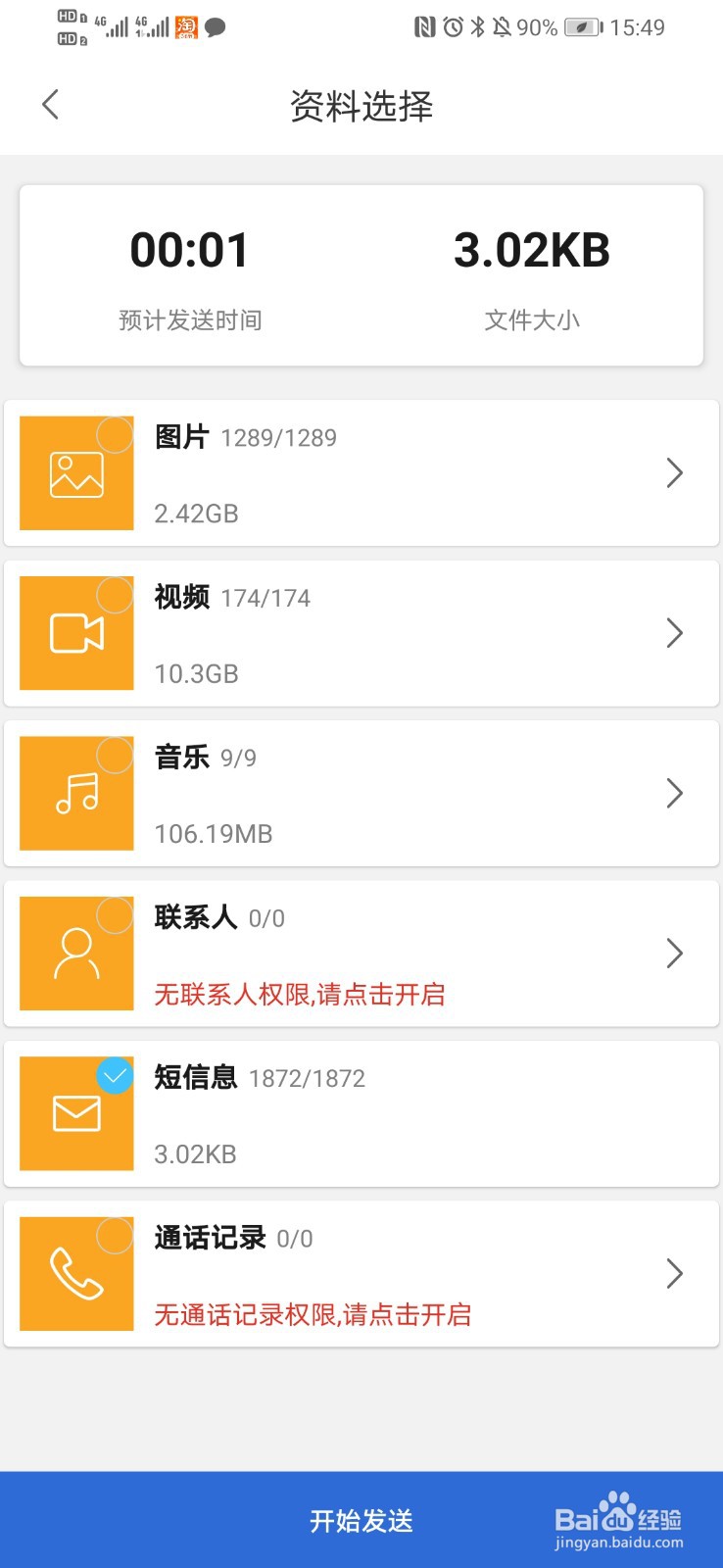Start sending with 开始发送 button

click(361, 1520)
